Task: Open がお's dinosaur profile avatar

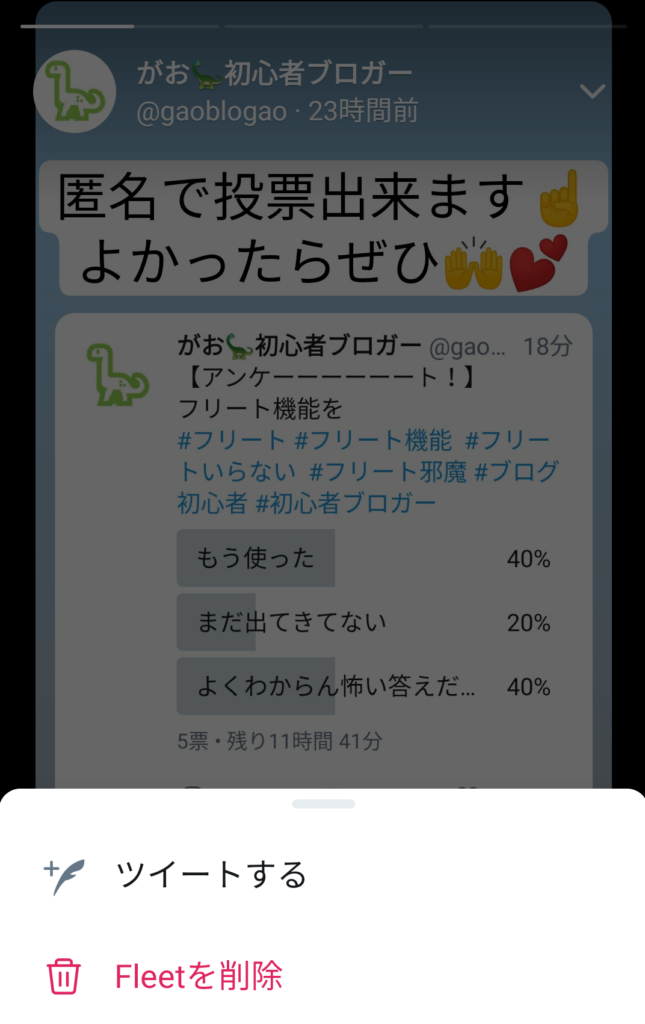Action: (x=75, y=91)
